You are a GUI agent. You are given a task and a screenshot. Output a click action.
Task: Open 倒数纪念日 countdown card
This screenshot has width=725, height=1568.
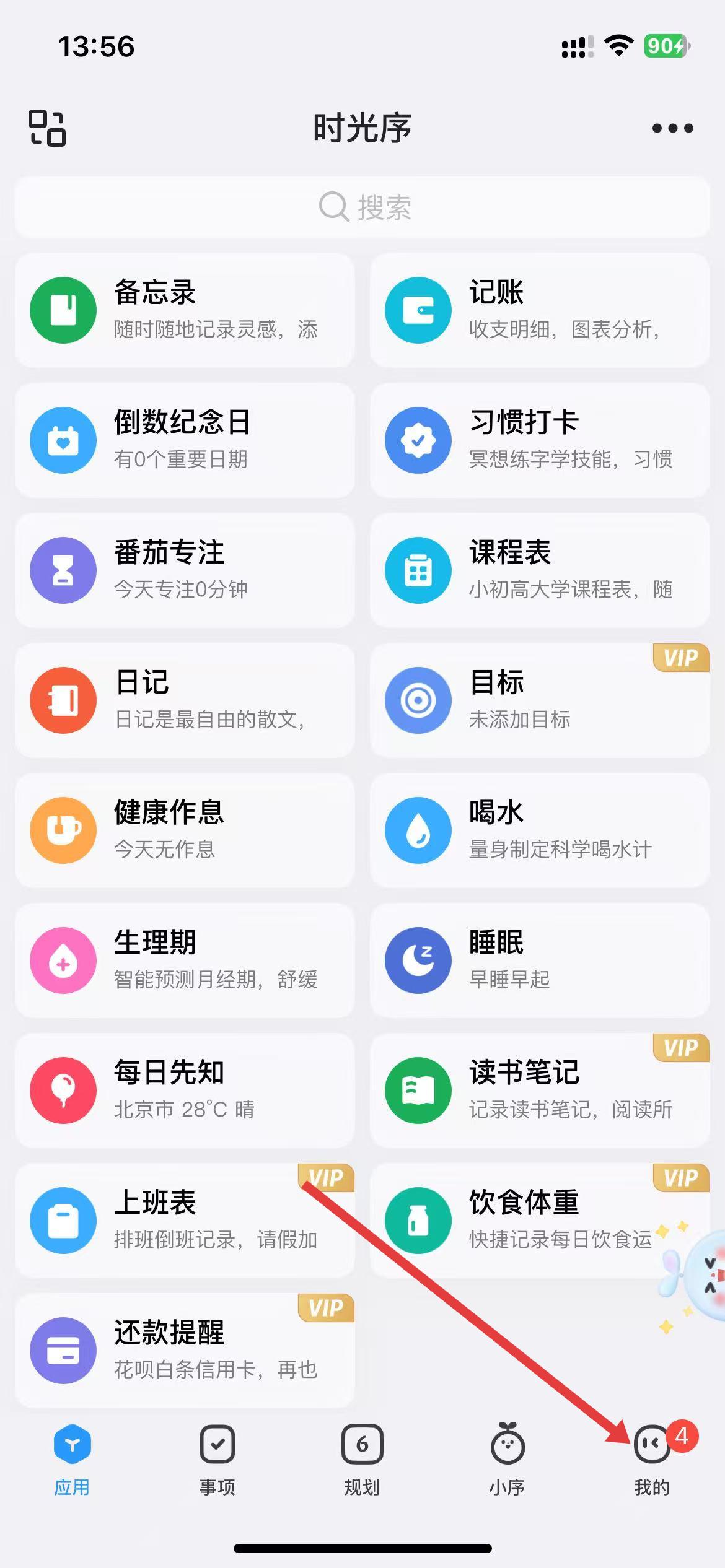185,440
